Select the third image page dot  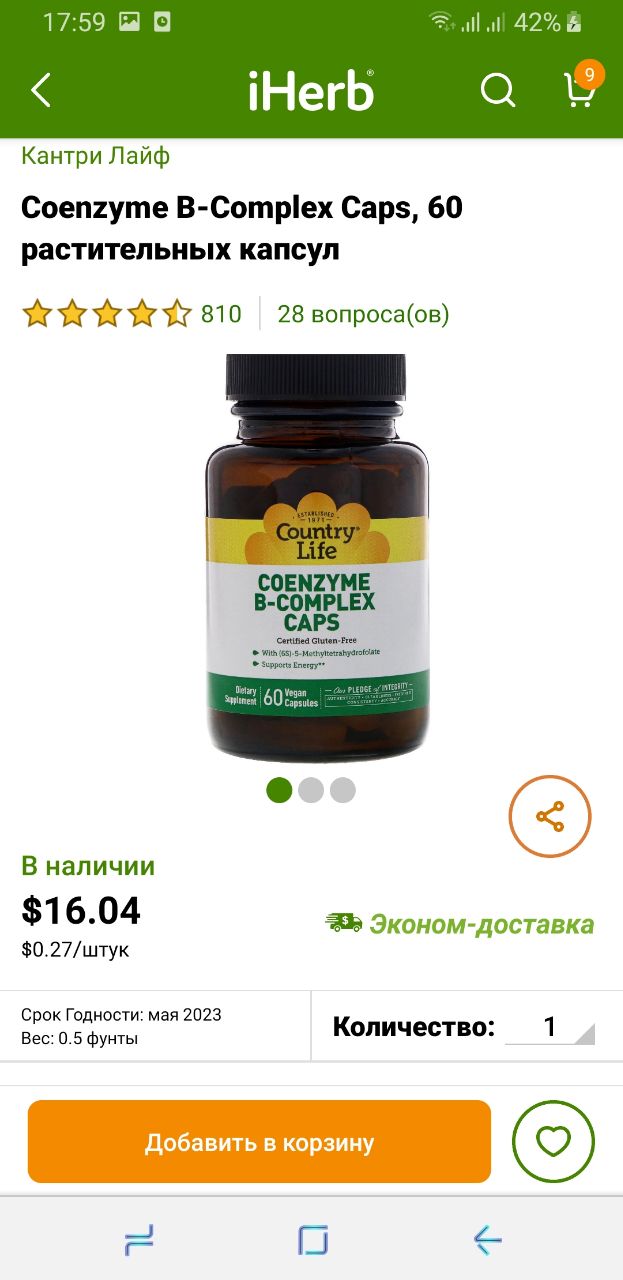(343, 790)
